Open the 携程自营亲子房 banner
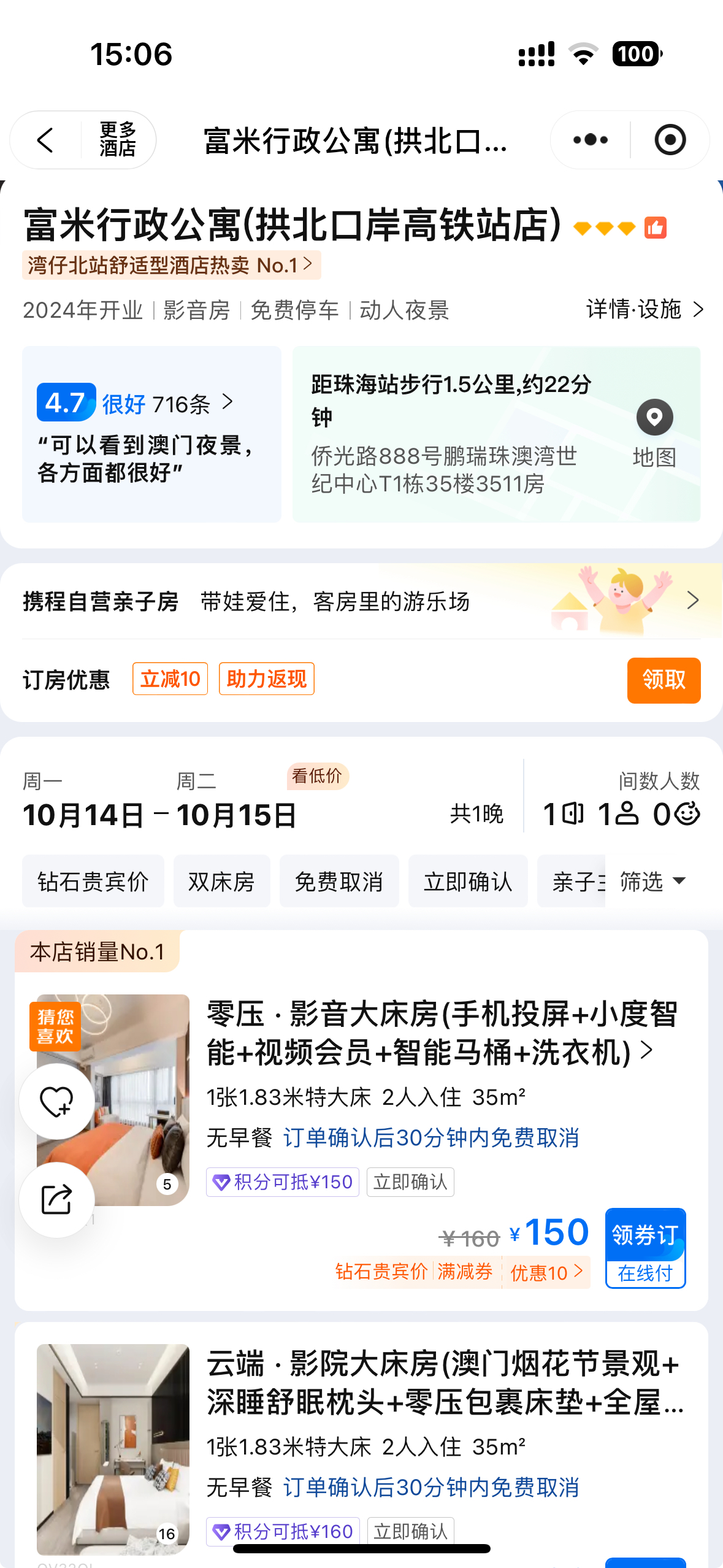 (361, 601)
